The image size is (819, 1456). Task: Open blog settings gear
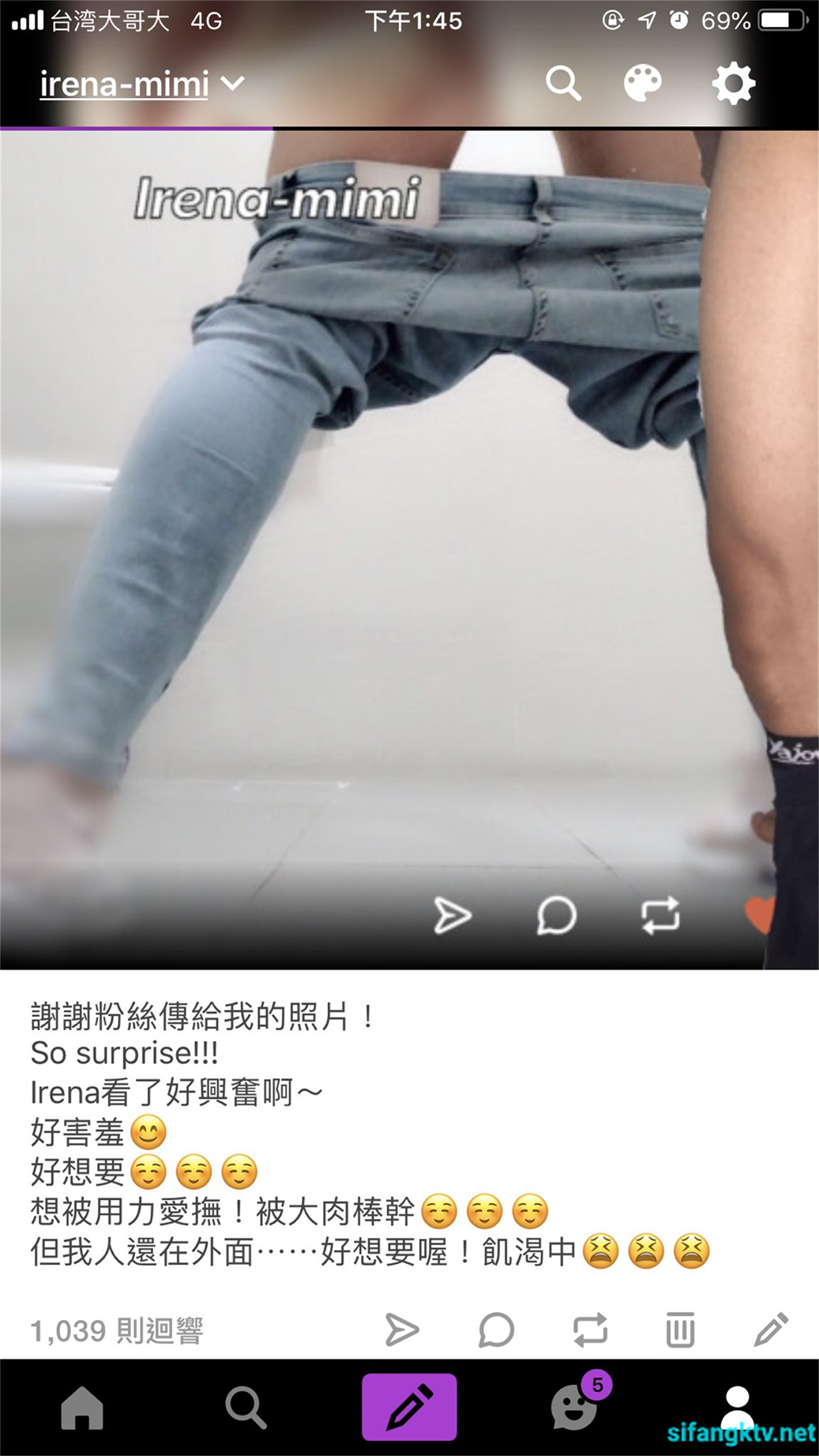tap(734, 83)
